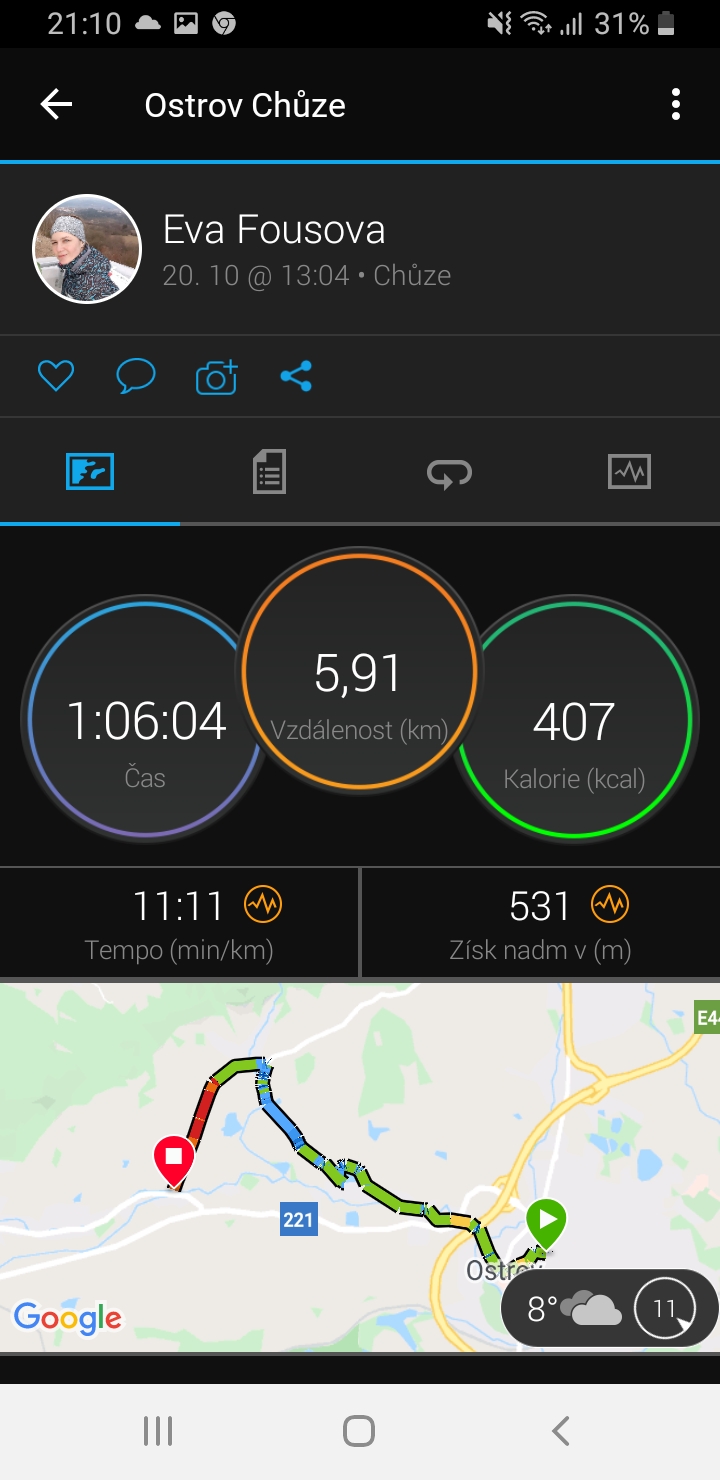The width and height of the screenshot is (720, 1480).
Task: Open the Zisk nadm v chart icon
Action: tap(609, 906)
